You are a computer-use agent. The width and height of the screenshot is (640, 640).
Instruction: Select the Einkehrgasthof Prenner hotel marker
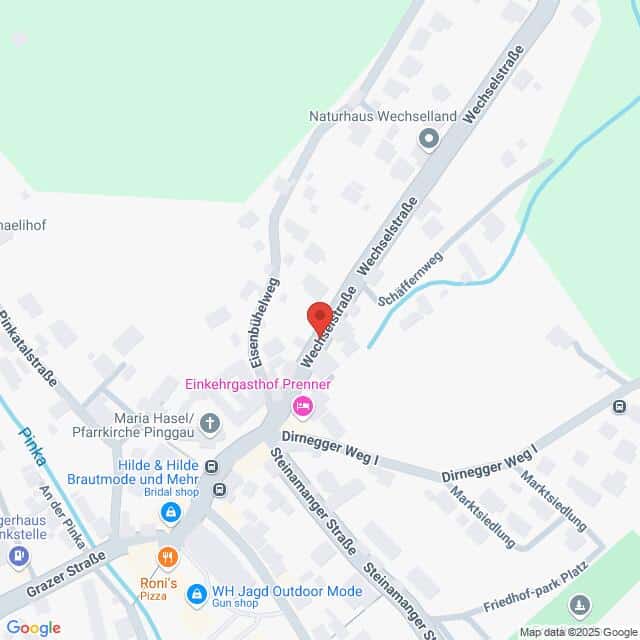(x=301, y=406)
